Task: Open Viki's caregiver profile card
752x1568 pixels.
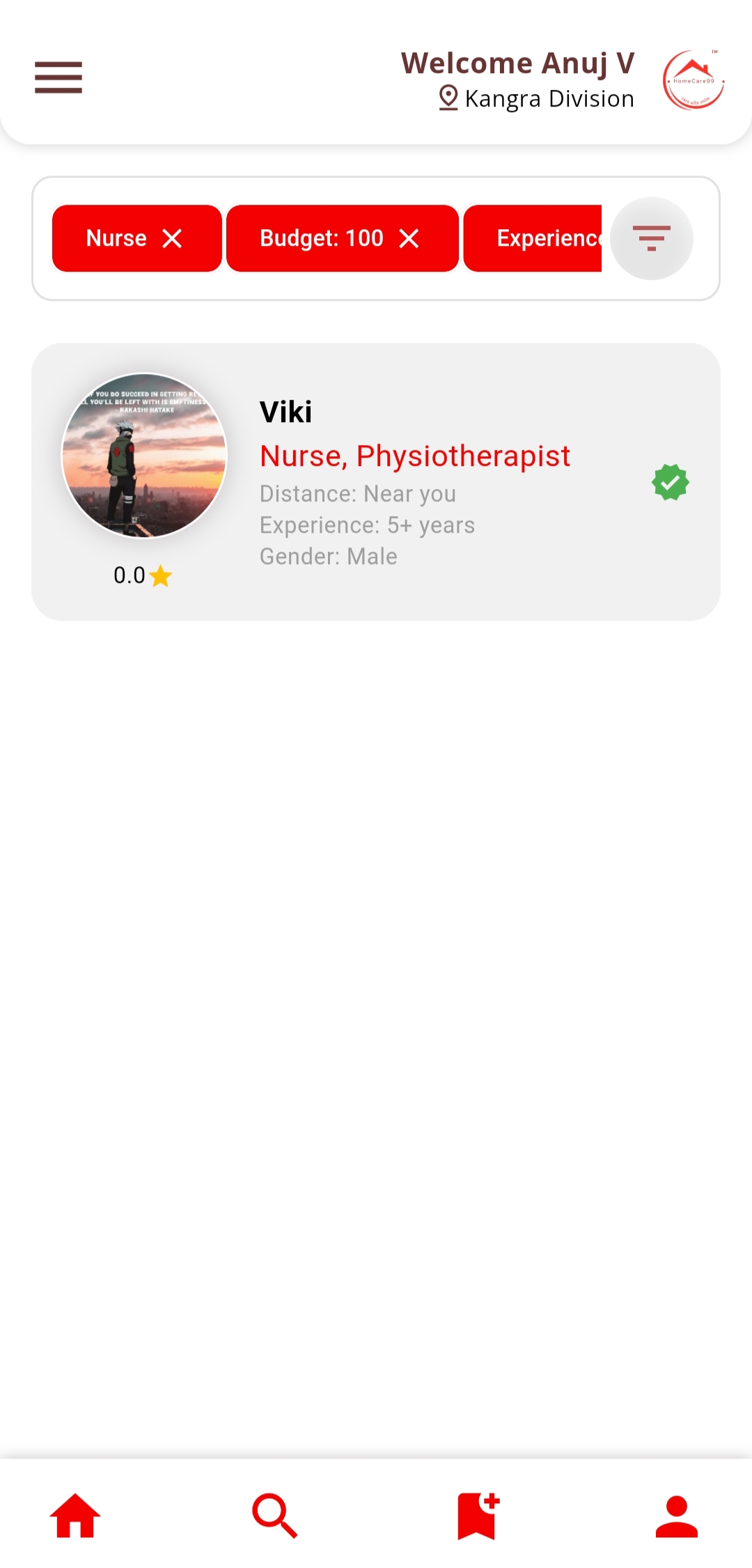Action: [x=376, y=481]
